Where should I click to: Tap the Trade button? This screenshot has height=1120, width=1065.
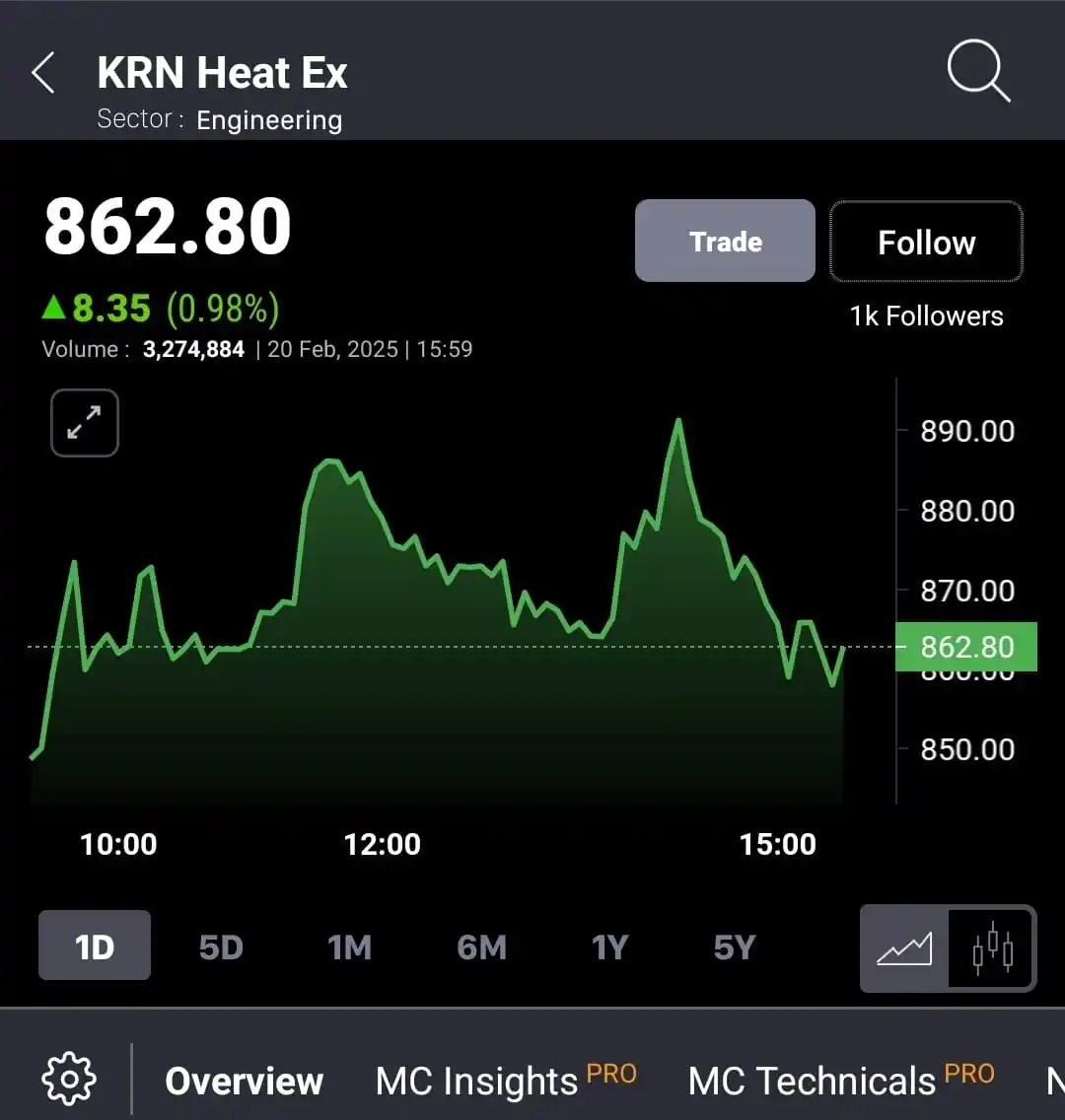(x=725, y=242)
